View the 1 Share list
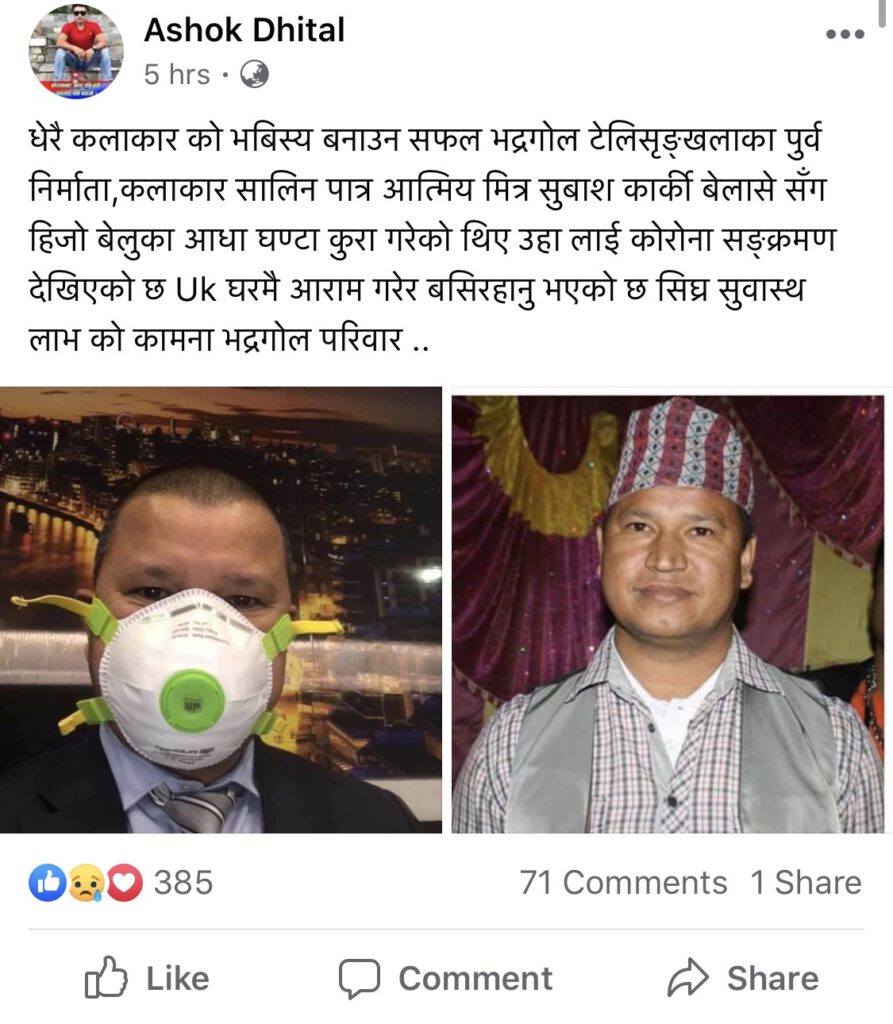The height and width of the screenshot is (1024, 893). pyautogui.click(x=805, y=883)
